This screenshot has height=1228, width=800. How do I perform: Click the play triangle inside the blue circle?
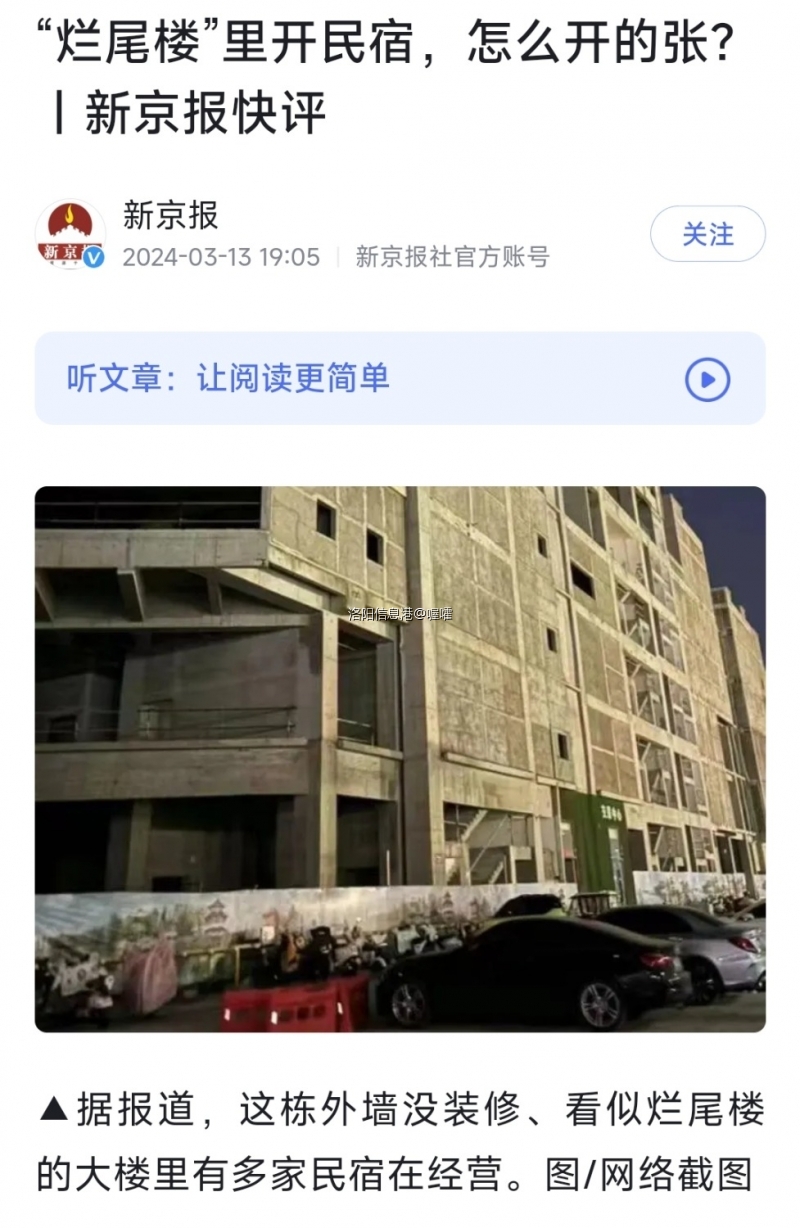click(x=710, y=380)
